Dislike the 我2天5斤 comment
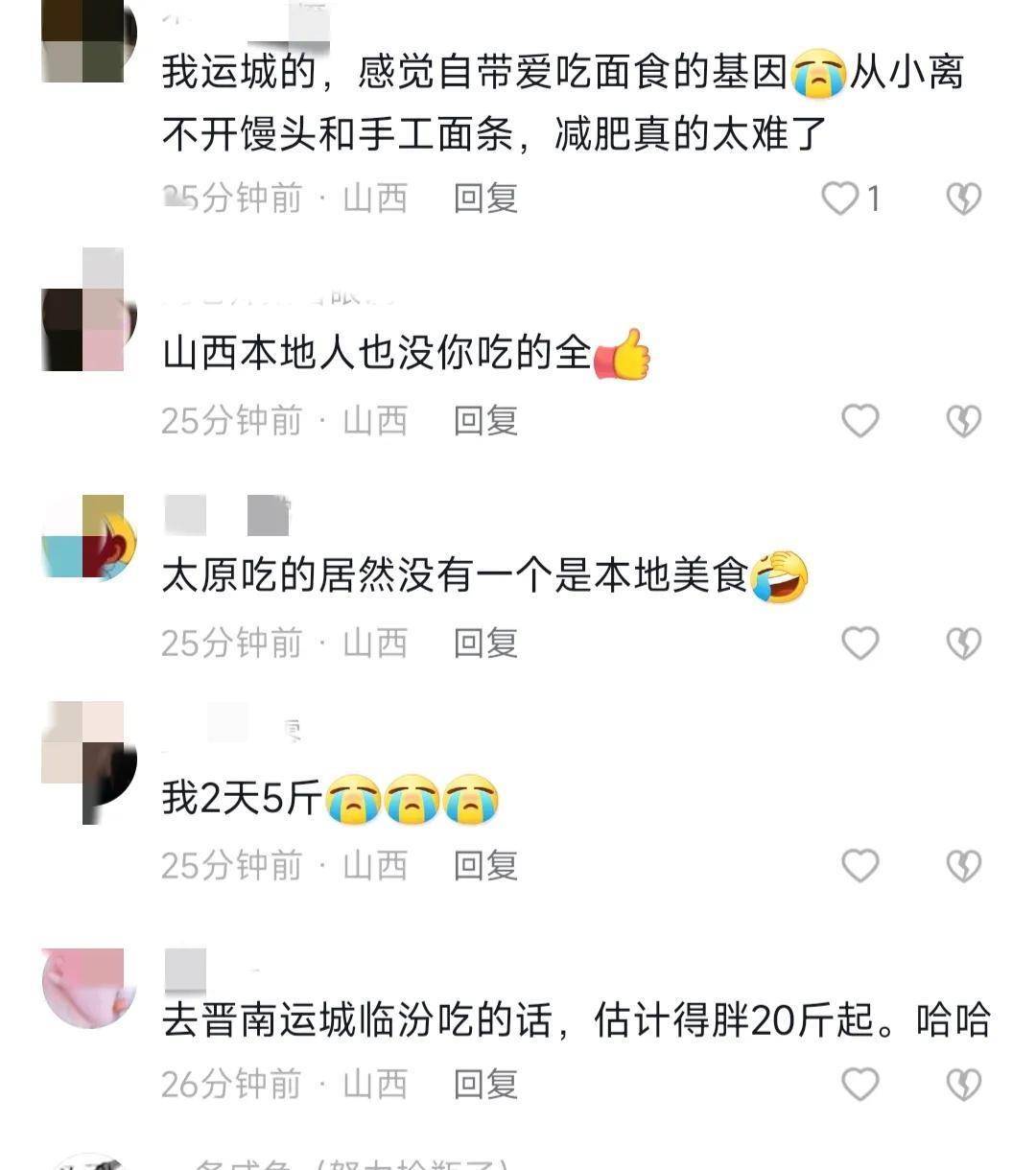 [963, 865]
